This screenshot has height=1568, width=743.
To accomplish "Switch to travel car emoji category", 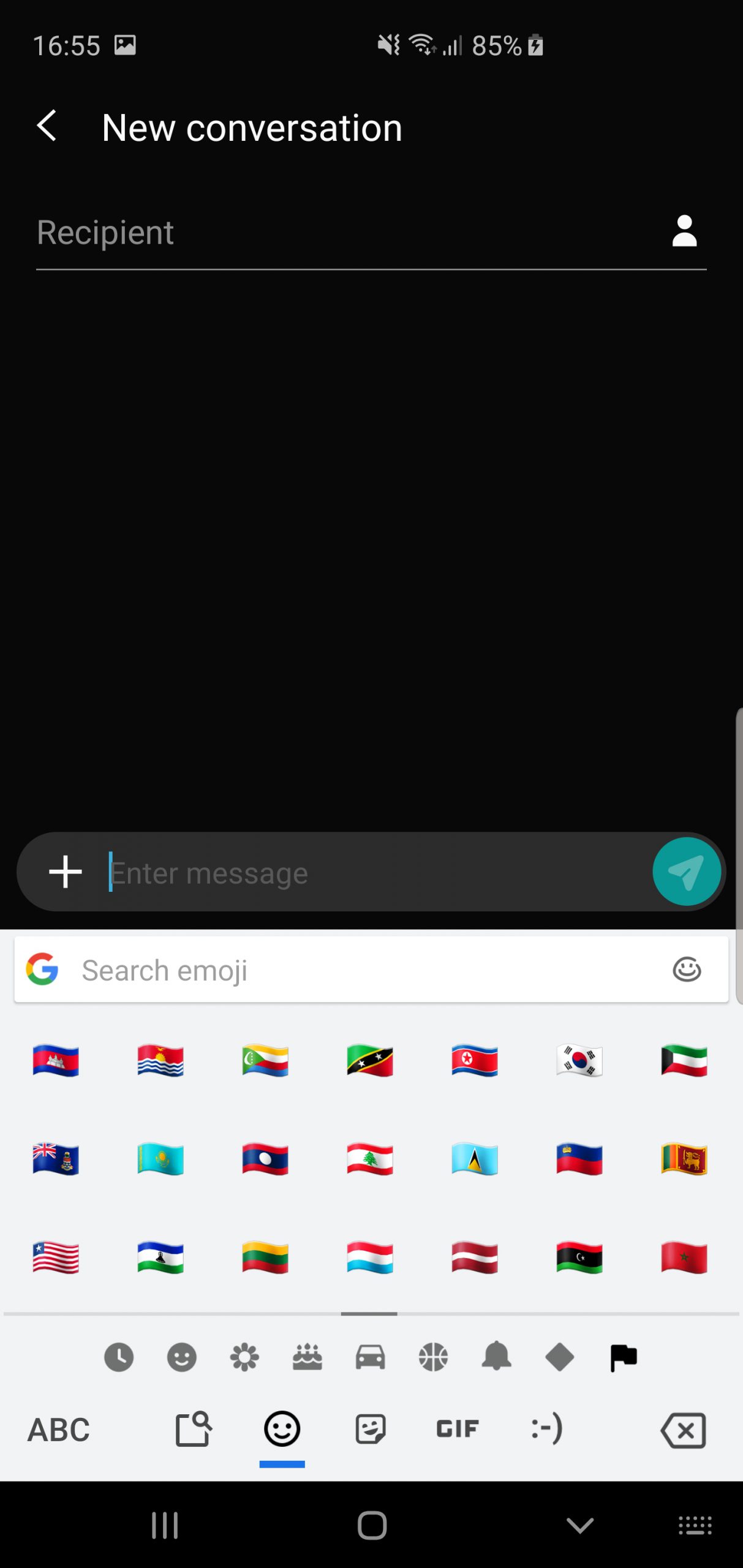I will click(371, 1357).
